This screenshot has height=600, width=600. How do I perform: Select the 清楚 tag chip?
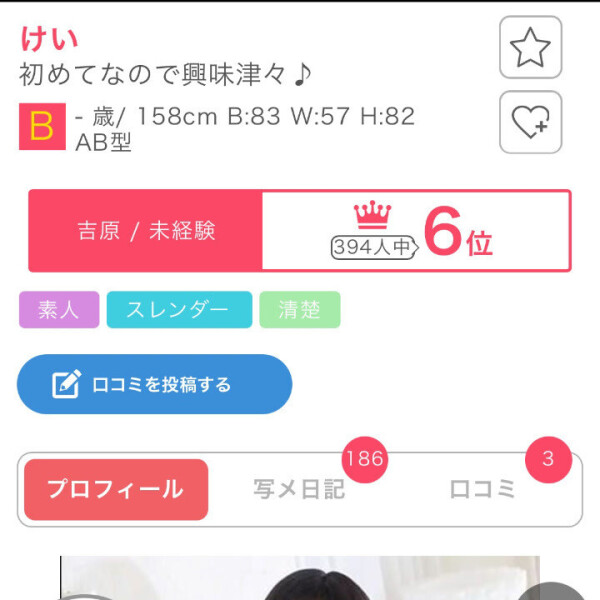click(x=299, y=310)
